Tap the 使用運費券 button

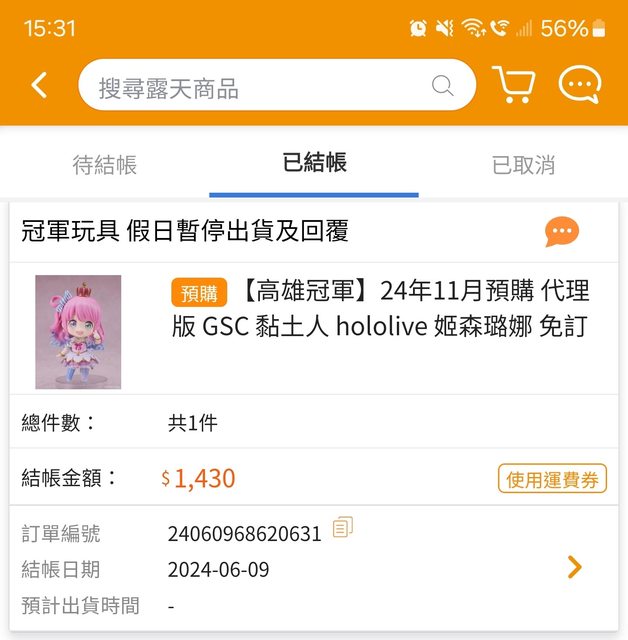click(x=552, y=479)
